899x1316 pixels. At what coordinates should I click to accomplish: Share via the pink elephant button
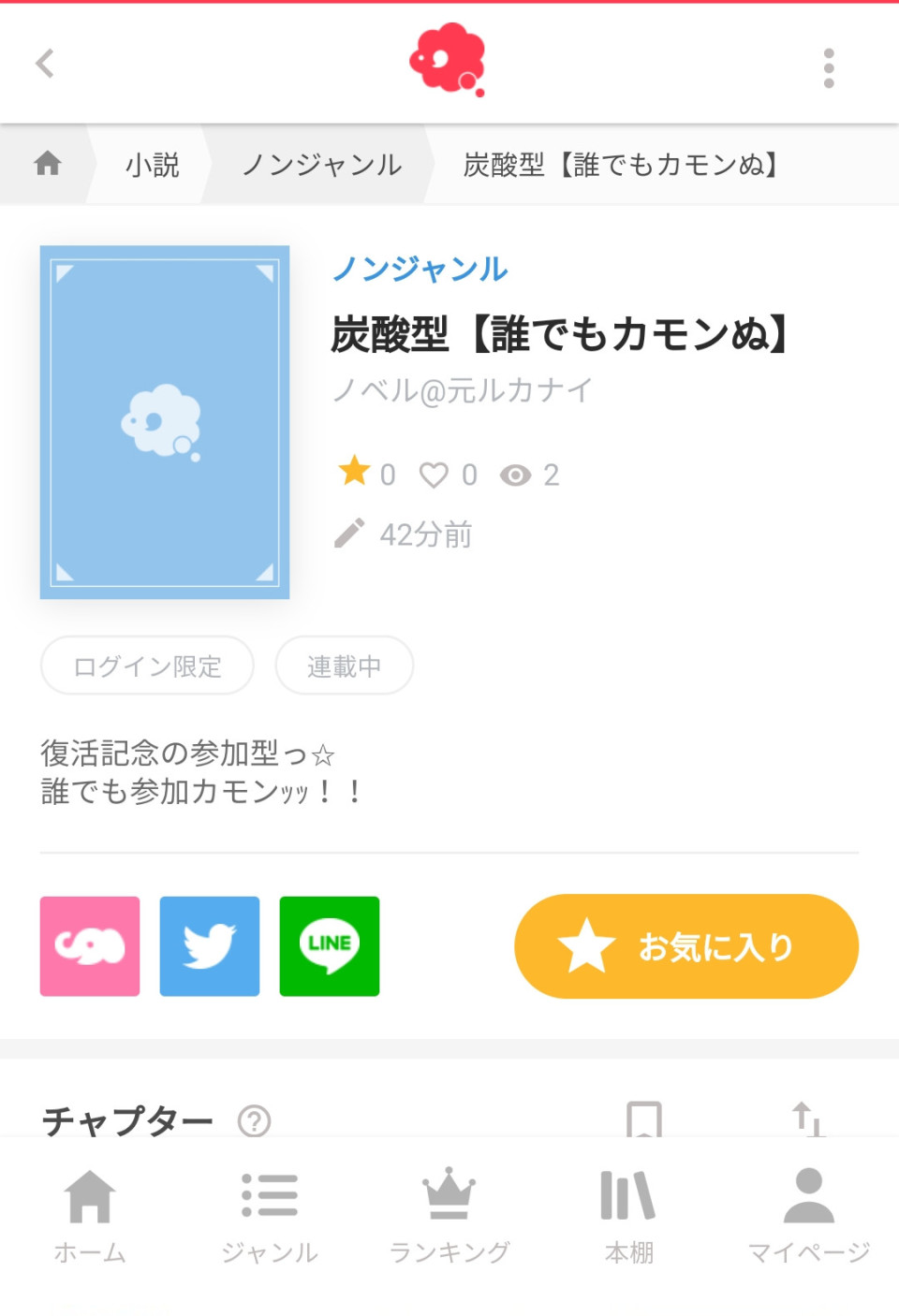point(90,945)
